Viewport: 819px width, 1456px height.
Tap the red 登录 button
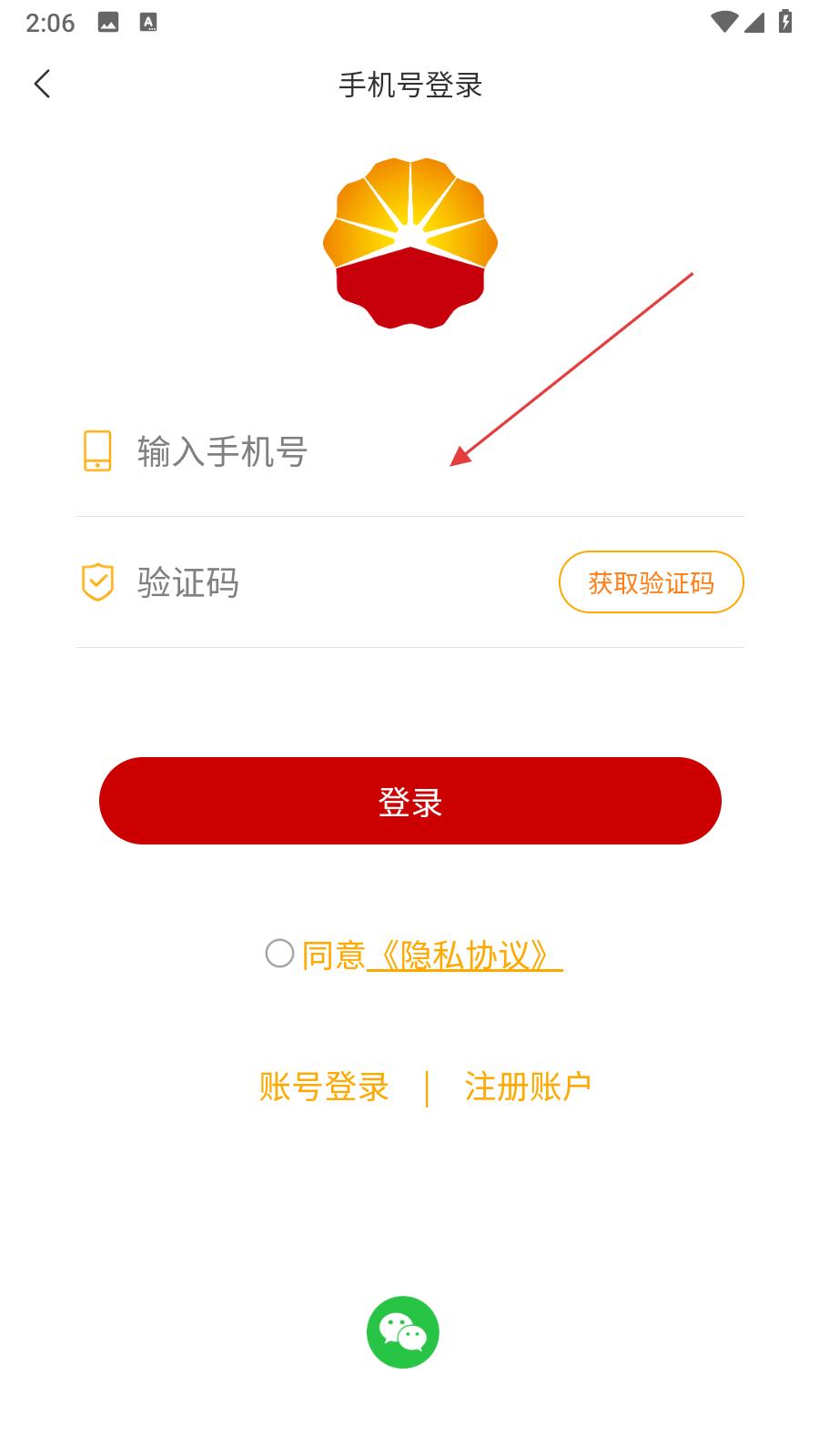pyautogui.click(x=410, y=801)
